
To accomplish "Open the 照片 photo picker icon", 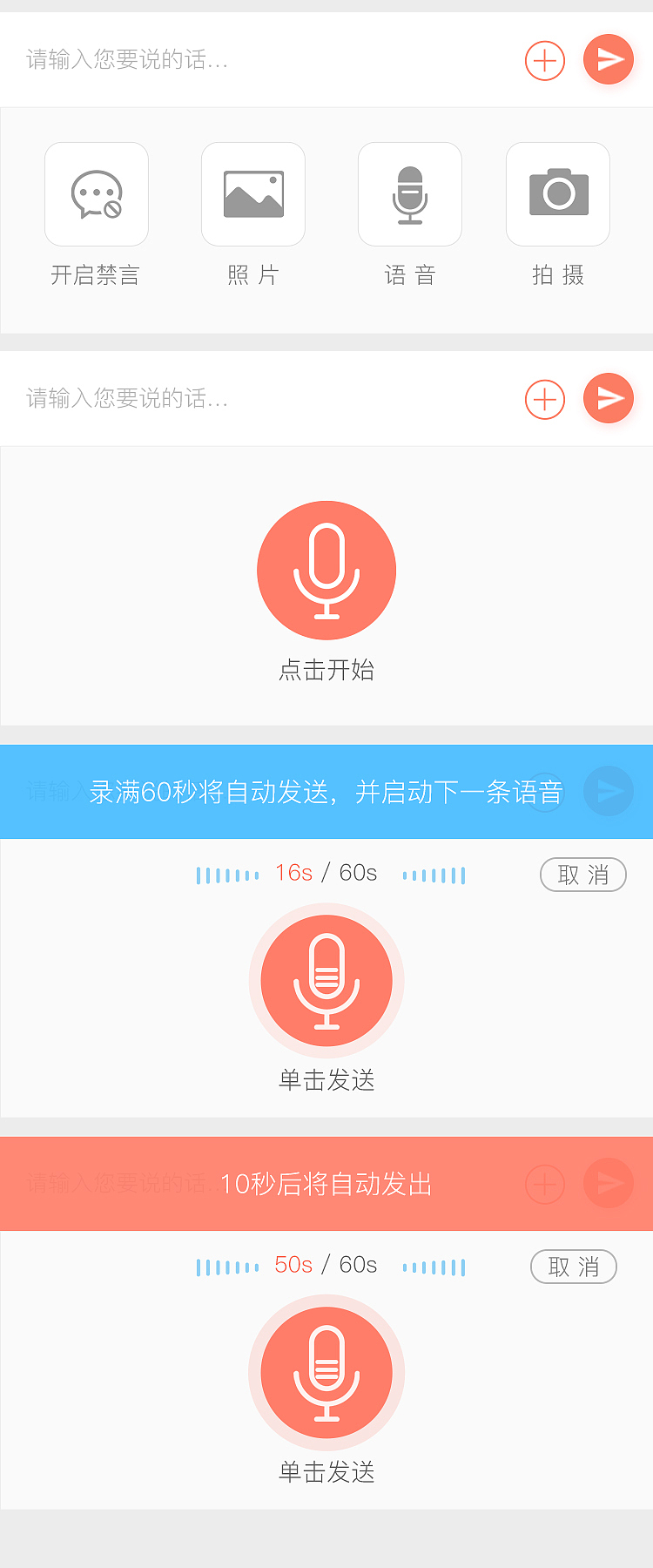I will click(x=252, y=193).
